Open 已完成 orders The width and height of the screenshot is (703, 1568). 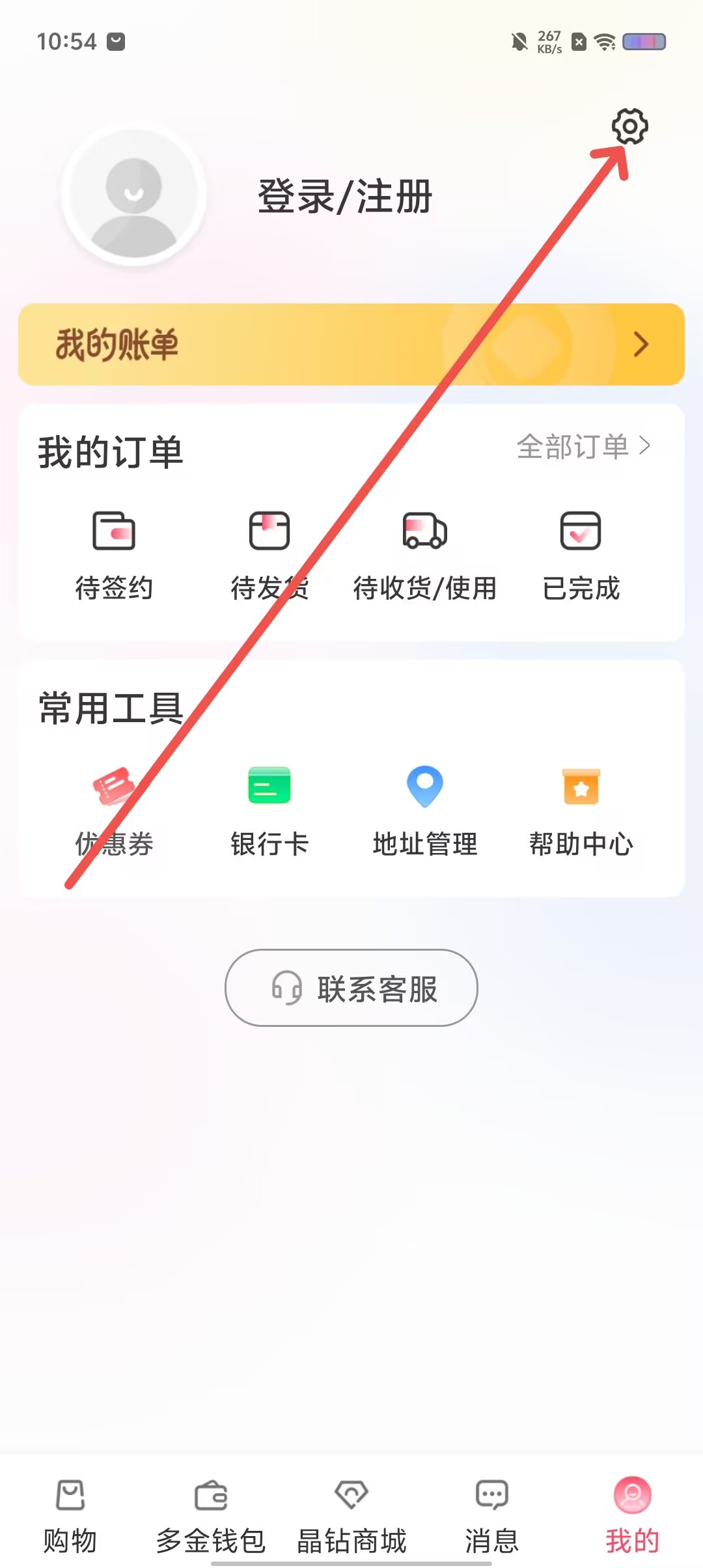[581, 555]
